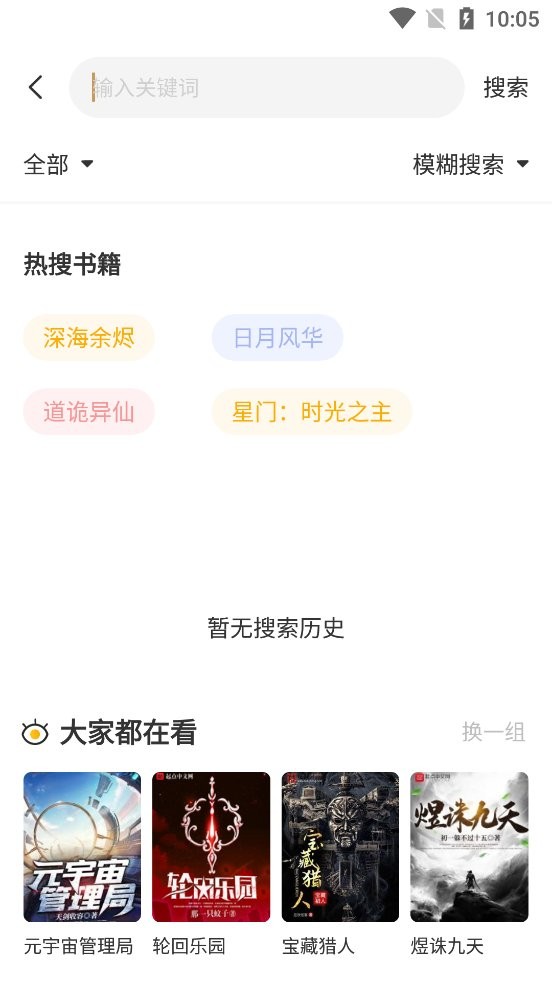The height and width of the screenshot is (981, 552).
Task: View the book 宝藏猎人
Action: coord(340,864)
